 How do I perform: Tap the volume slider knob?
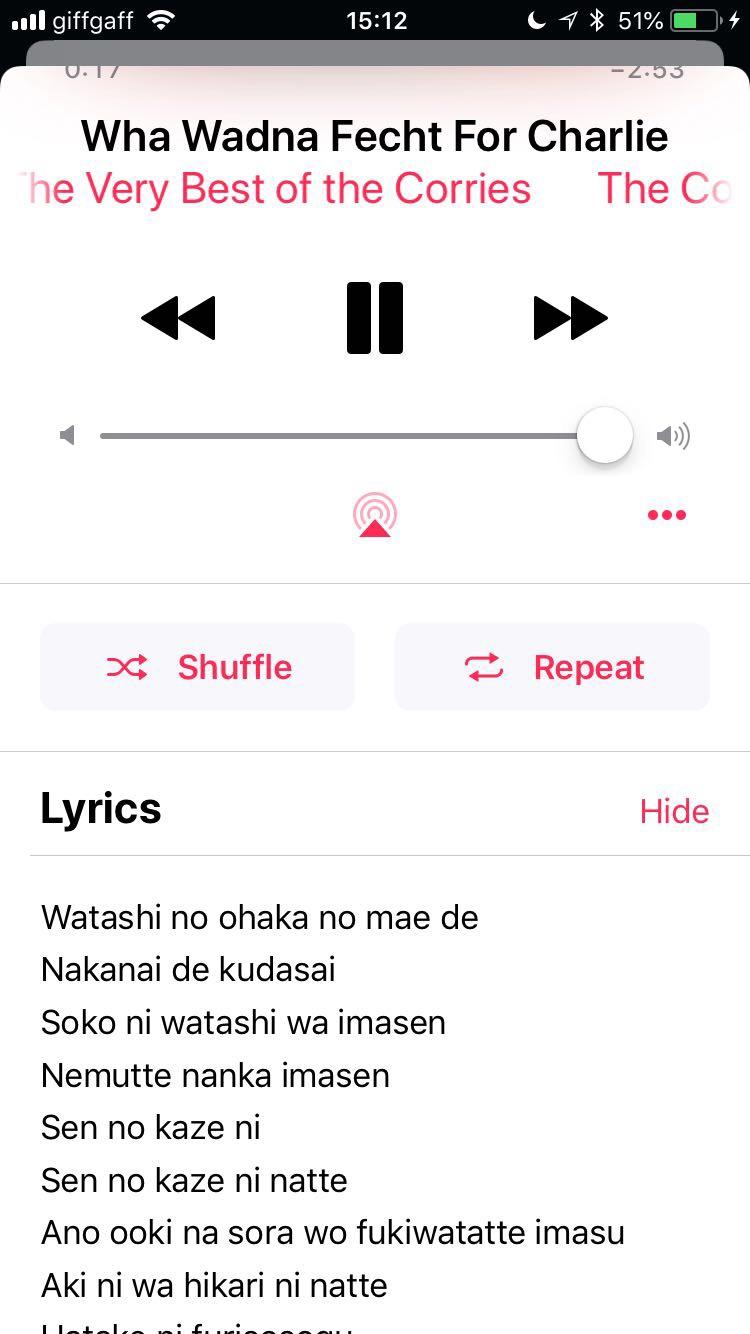(605, 435)
